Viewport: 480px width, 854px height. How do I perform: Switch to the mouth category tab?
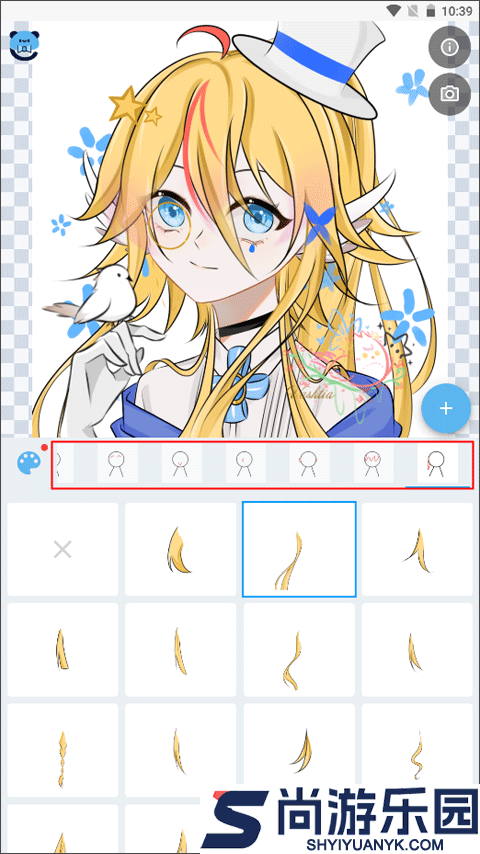(182, 463)
